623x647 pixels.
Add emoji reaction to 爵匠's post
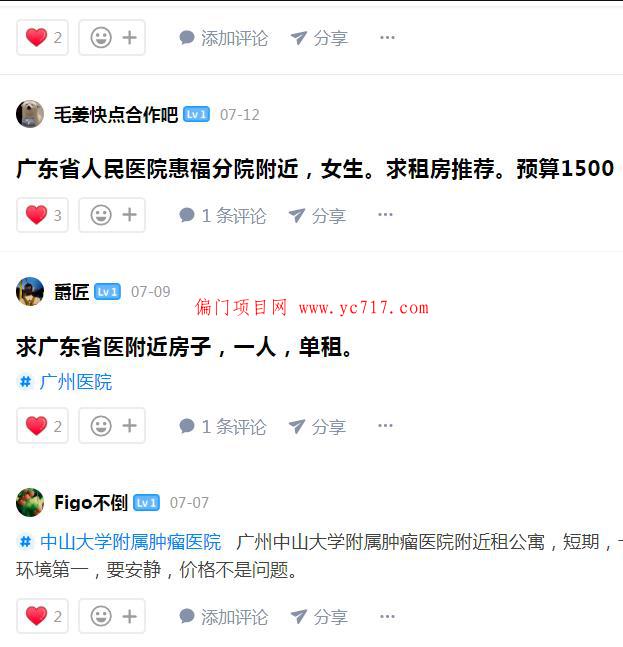(112, 426)
